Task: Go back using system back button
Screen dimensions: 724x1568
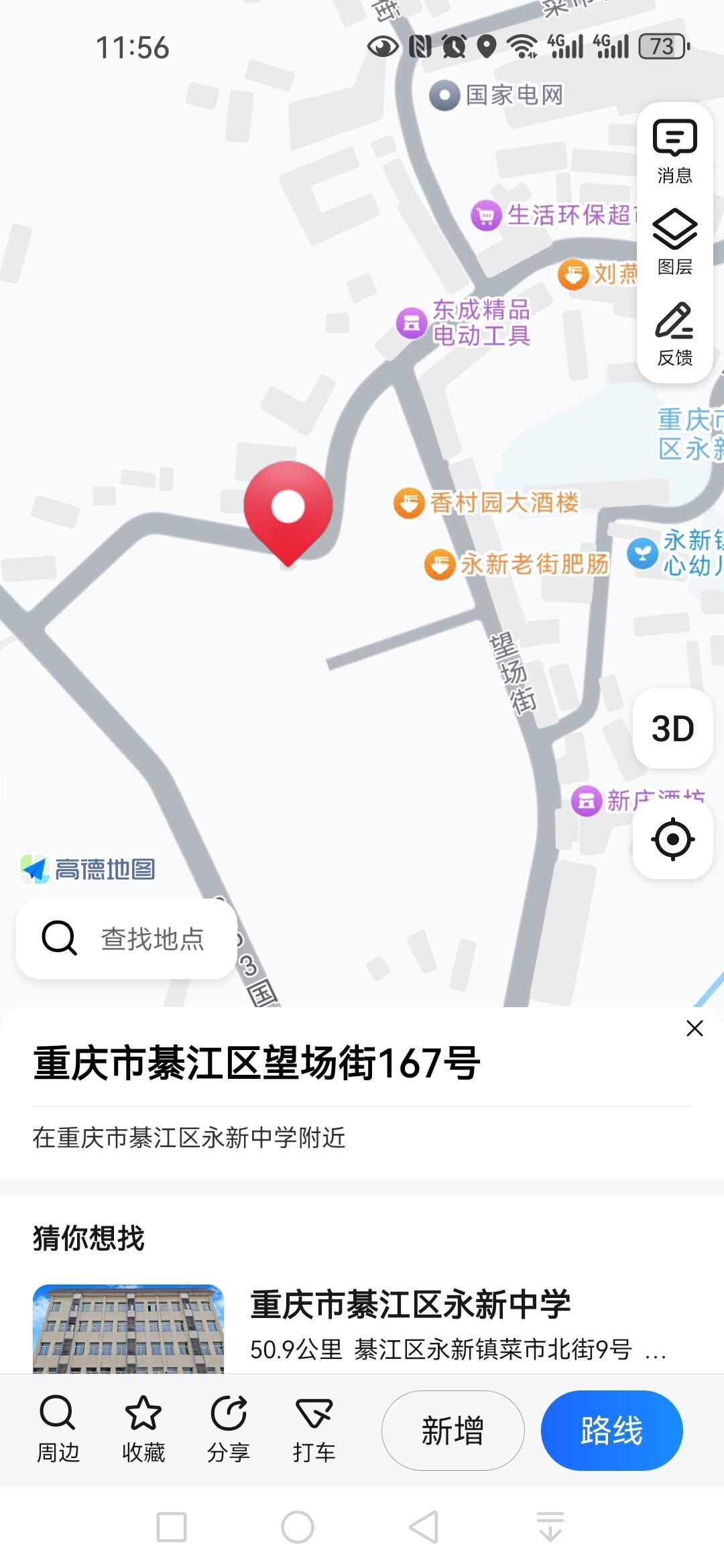Action: [424, 1528]
